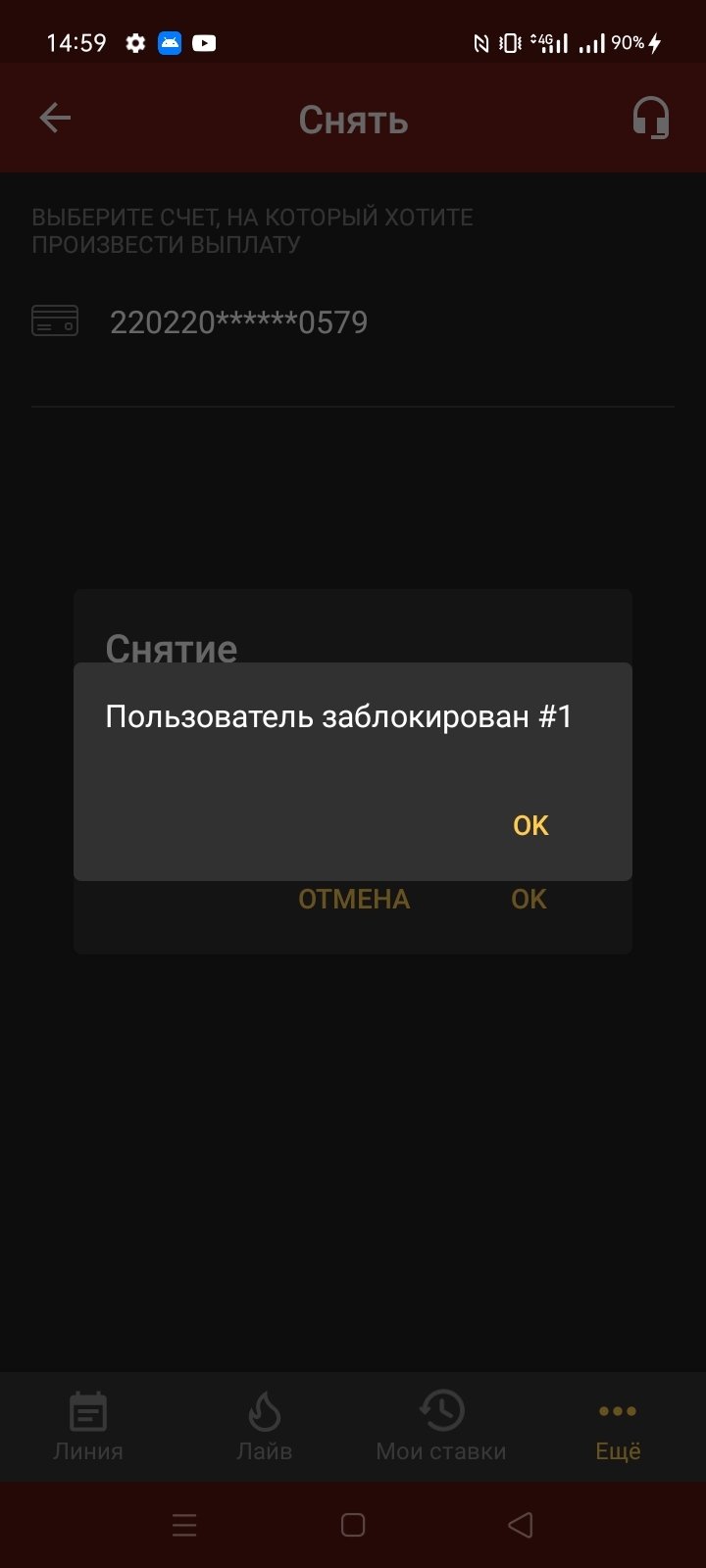Image resolution: width=706 pixels, height=1568 pixels.
Task: Switch to the Линия tab
Action: pyautogui.click(x=88, y=1427)
